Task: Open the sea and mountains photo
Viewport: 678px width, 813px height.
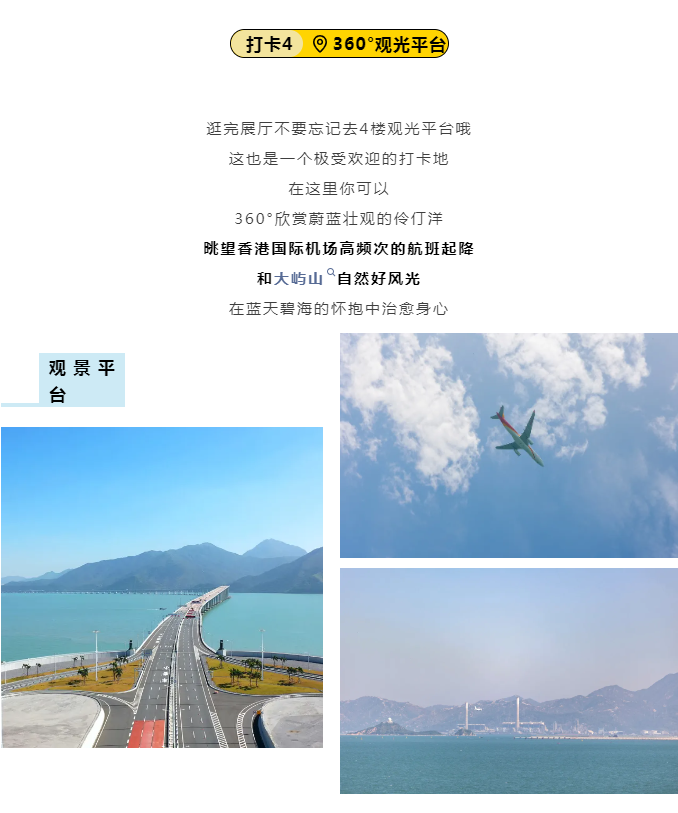Action: pos(508,680)
